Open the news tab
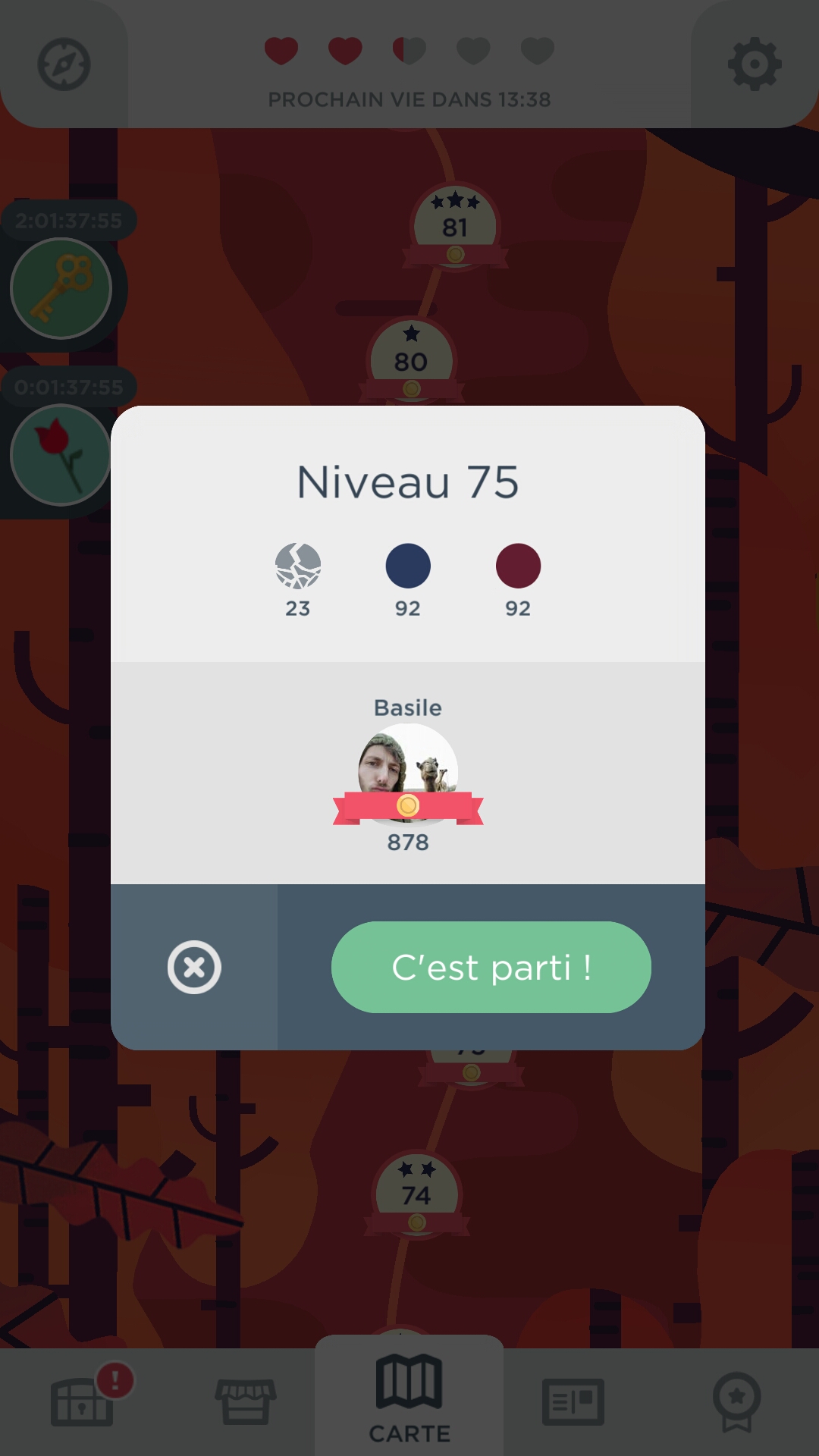Image resolution: width=819 pixels, height=1456 pixels. pyautogui.click(x=573, y=1401)
